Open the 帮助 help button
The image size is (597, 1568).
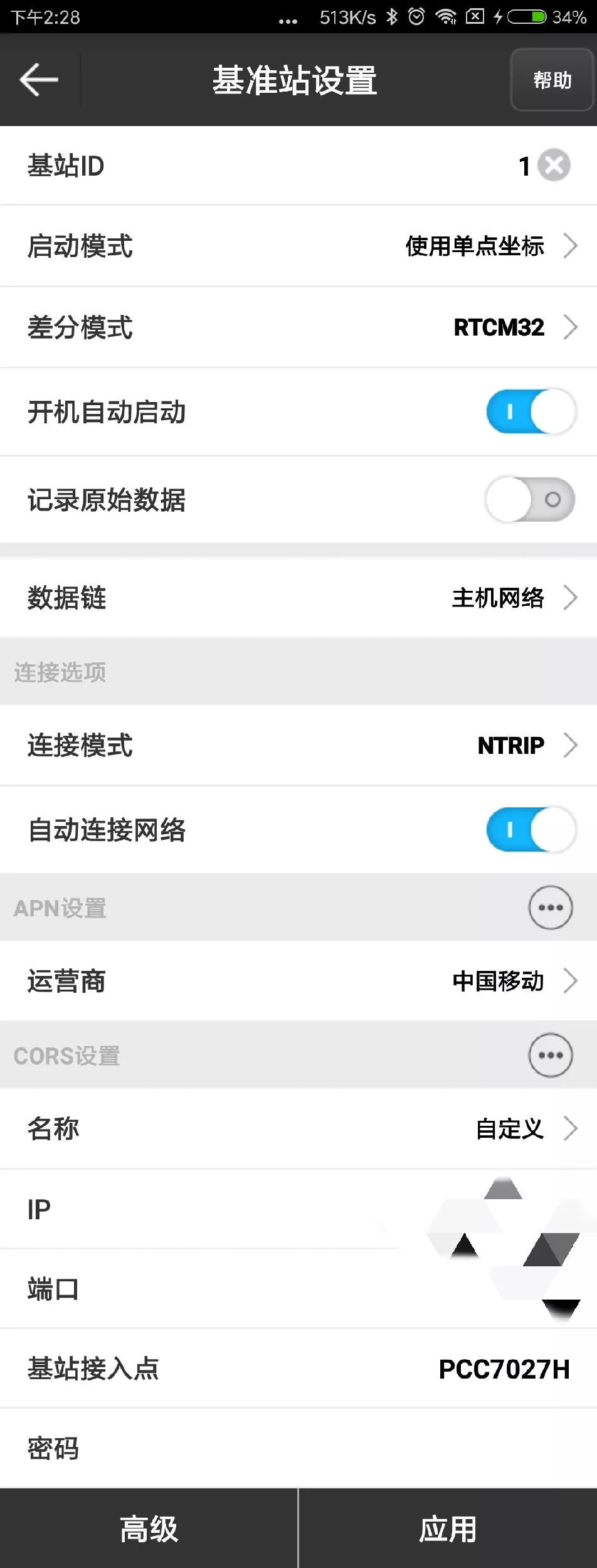pos(552,80)
